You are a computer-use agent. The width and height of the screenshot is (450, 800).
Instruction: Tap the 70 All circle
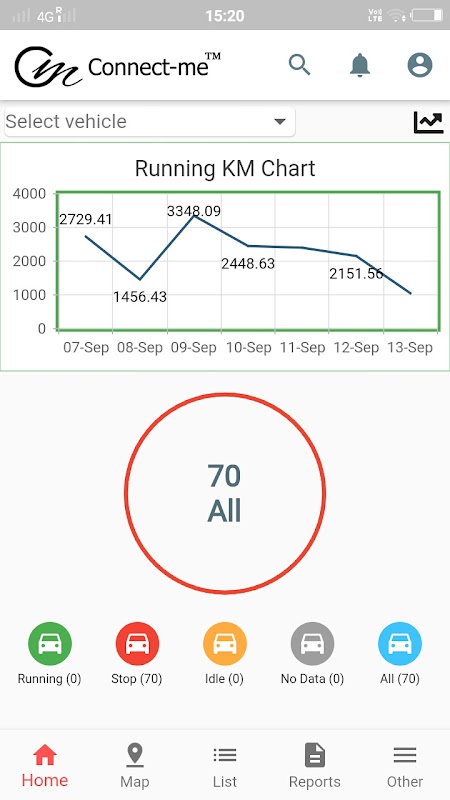(225, 493)
